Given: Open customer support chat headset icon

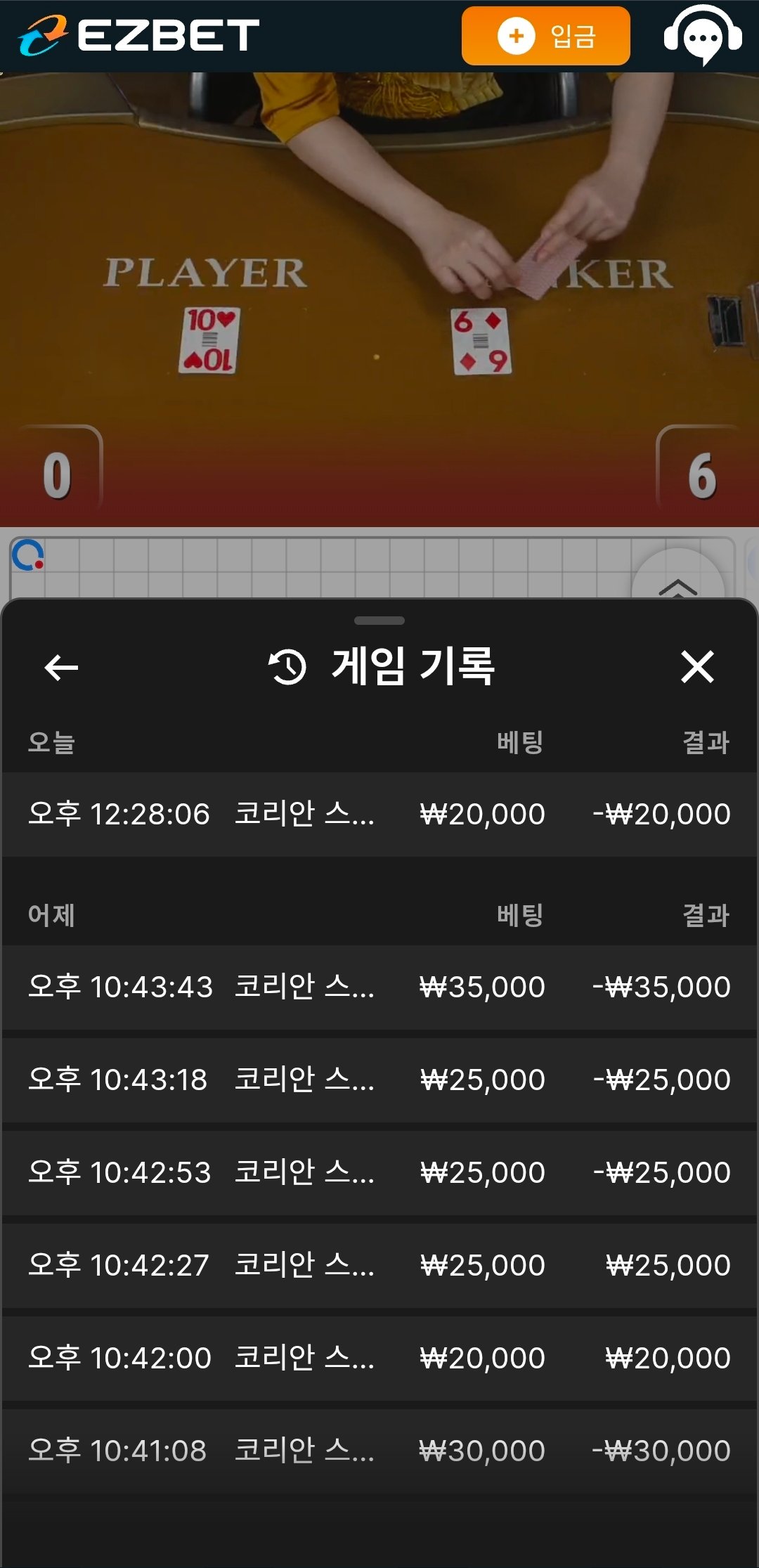Looking at the screenshot, I should (x=702, y=36).
